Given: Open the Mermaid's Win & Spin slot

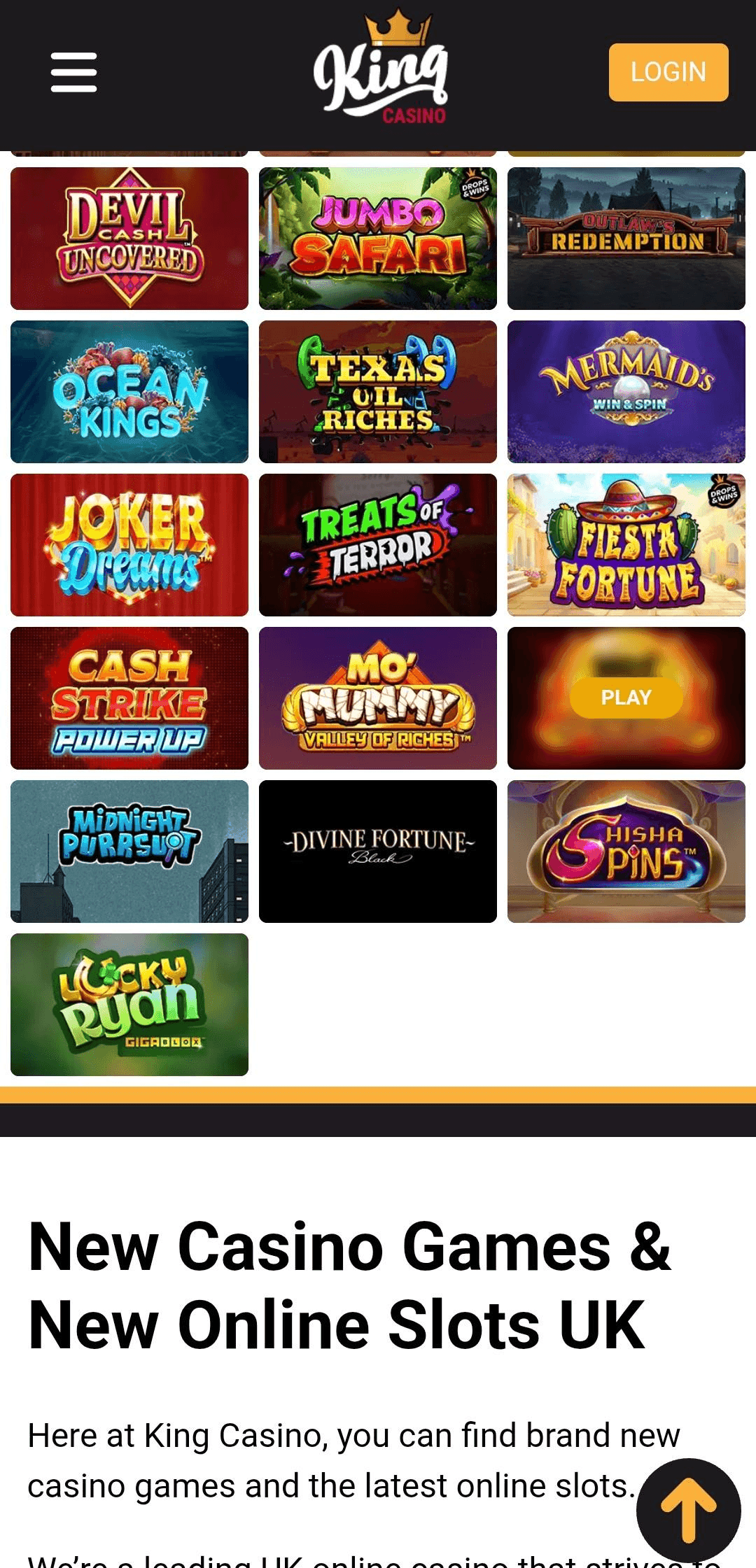Looking at the screenshot, I should (626, 392).
